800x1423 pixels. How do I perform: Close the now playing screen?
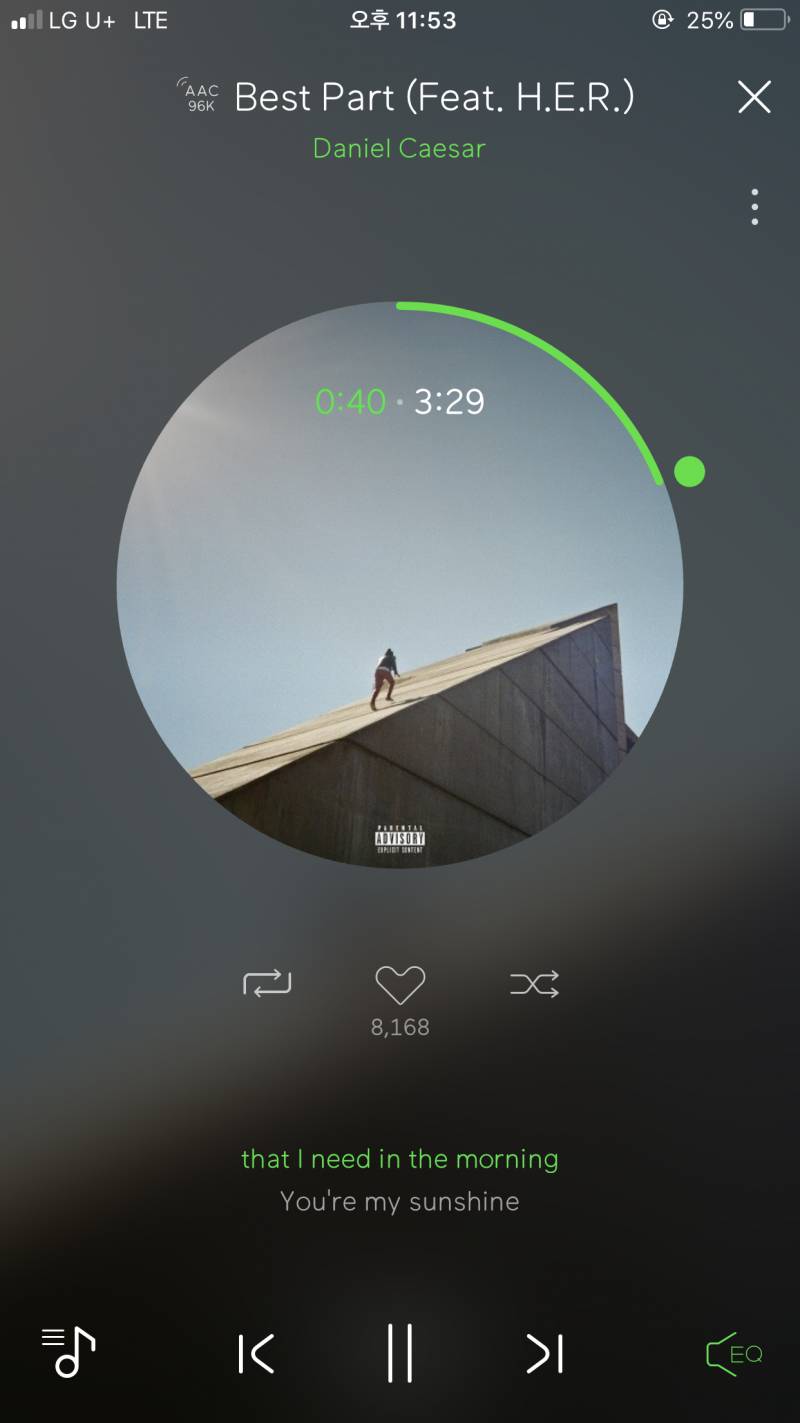tap(754, 97)
